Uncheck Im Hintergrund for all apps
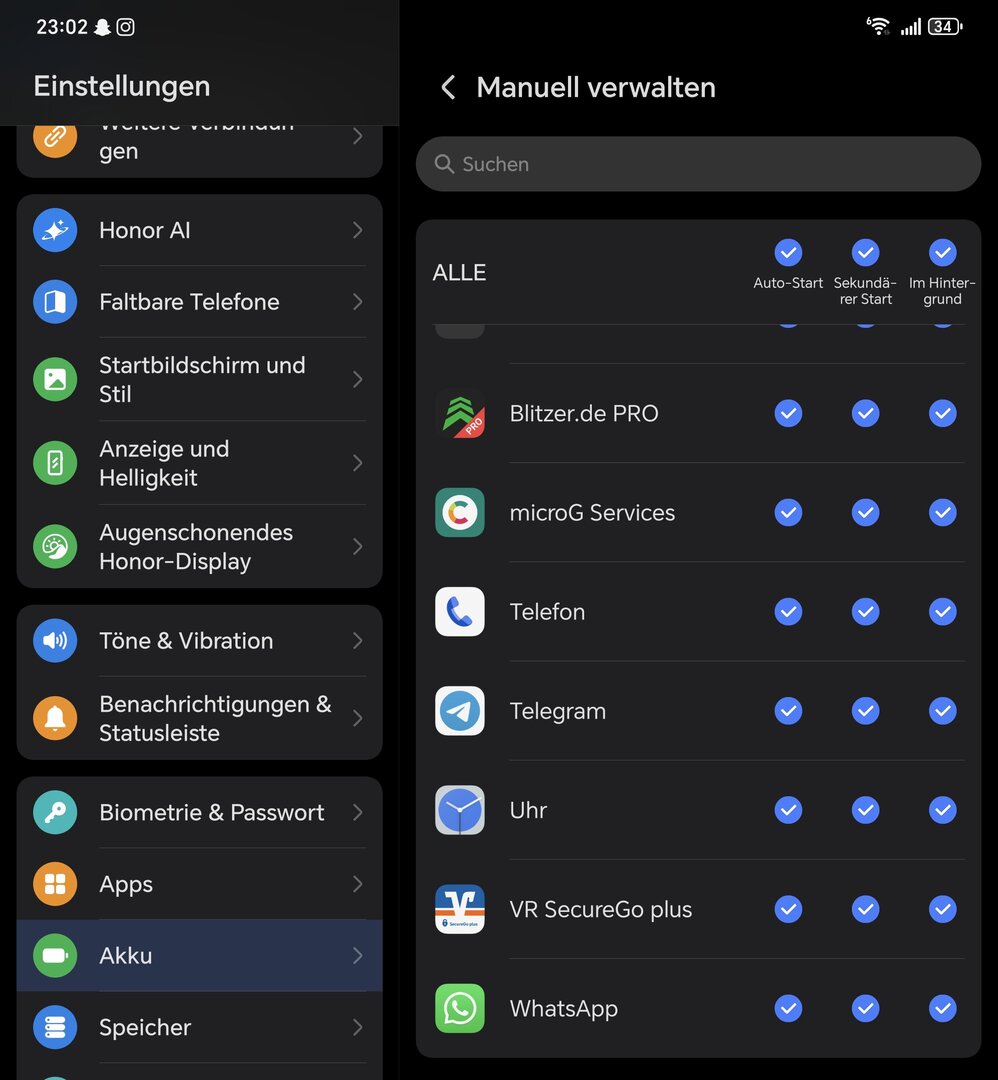The width and height of the screenshot is (998, 1080). (x=942, y=252)
